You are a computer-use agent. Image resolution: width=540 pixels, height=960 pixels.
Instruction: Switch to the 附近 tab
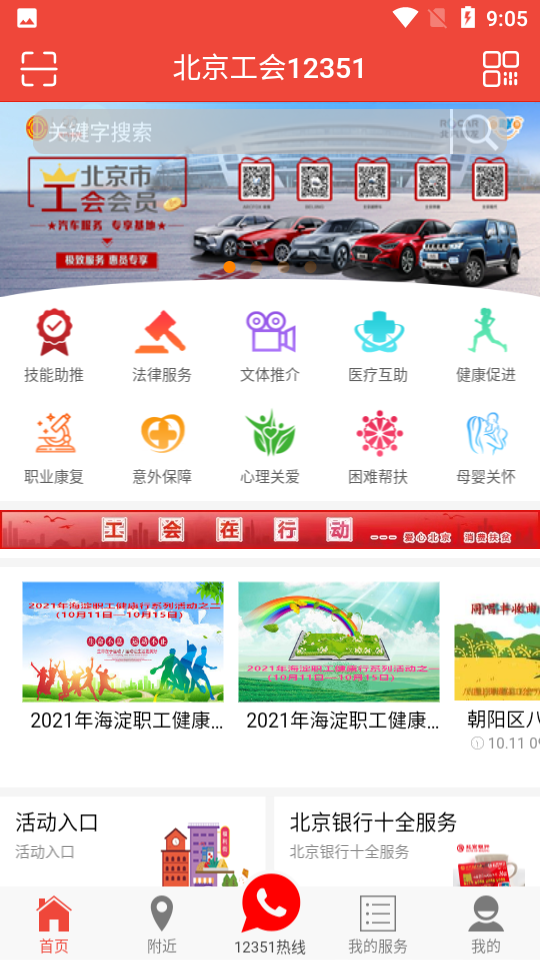(x=162, y=924)
